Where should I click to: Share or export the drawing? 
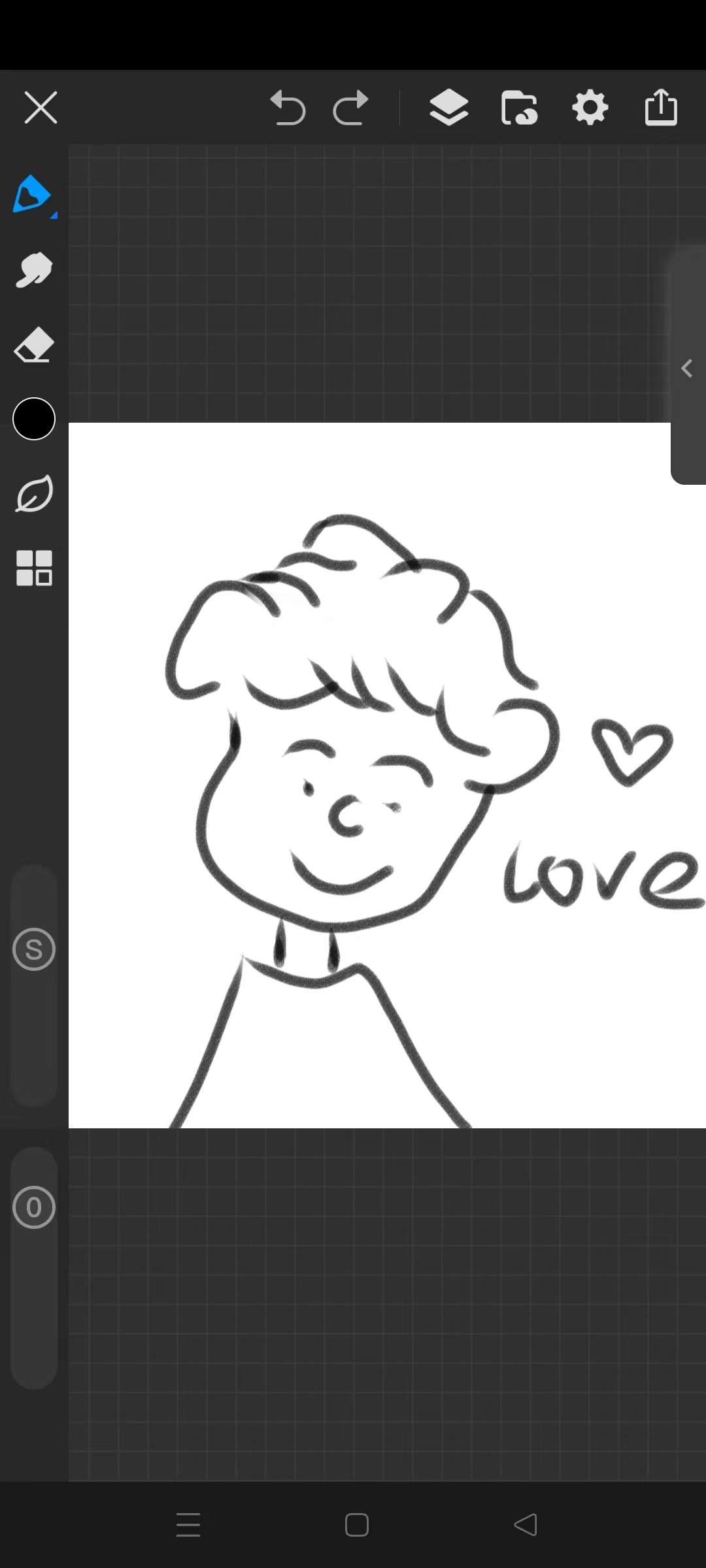661,106
